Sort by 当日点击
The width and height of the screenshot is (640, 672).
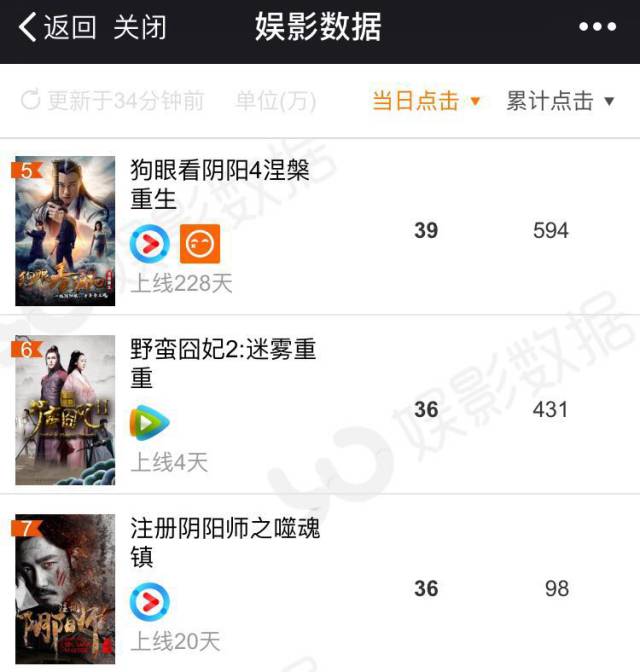[426, 100]
